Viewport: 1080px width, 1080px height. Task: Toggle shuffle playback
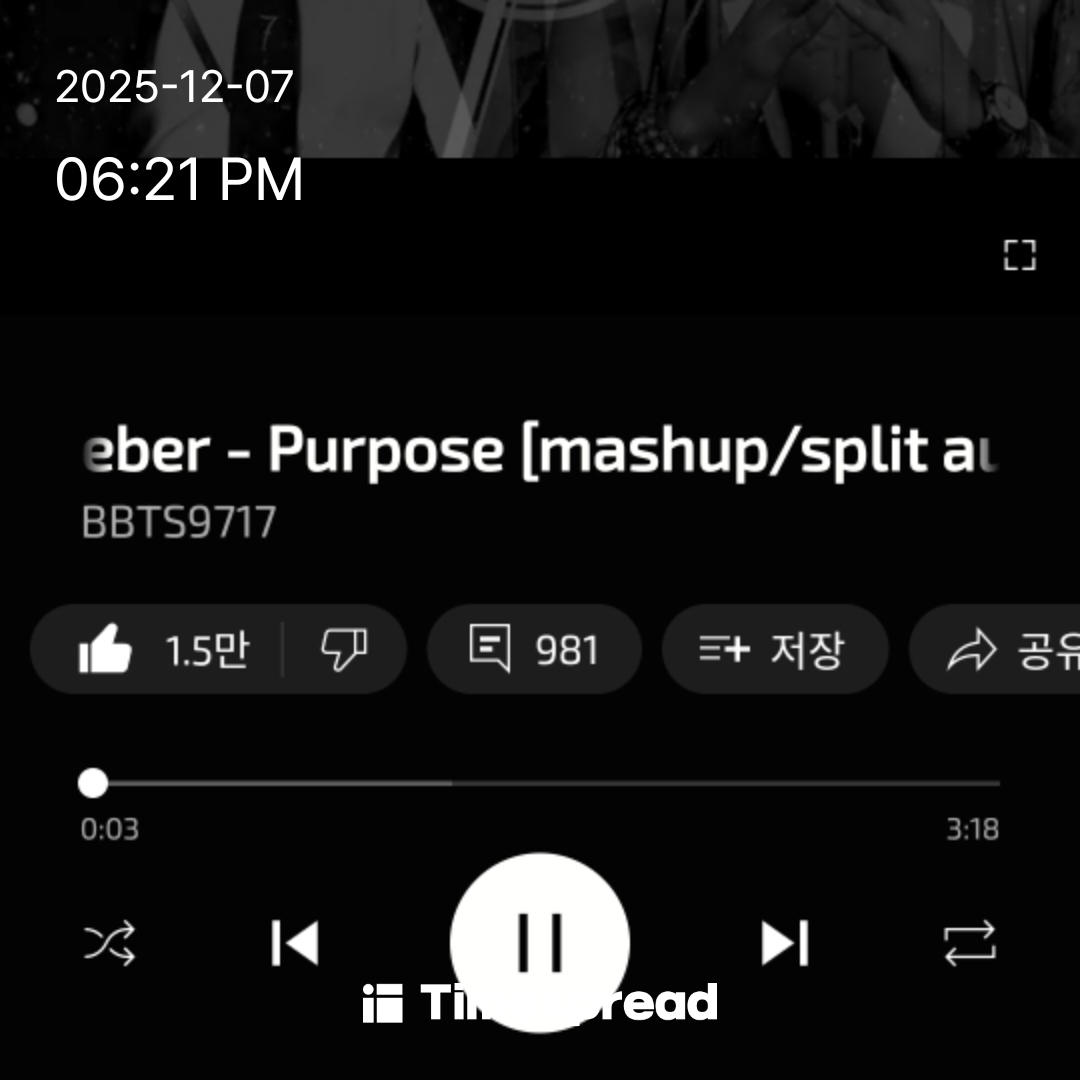click(109, 943)
